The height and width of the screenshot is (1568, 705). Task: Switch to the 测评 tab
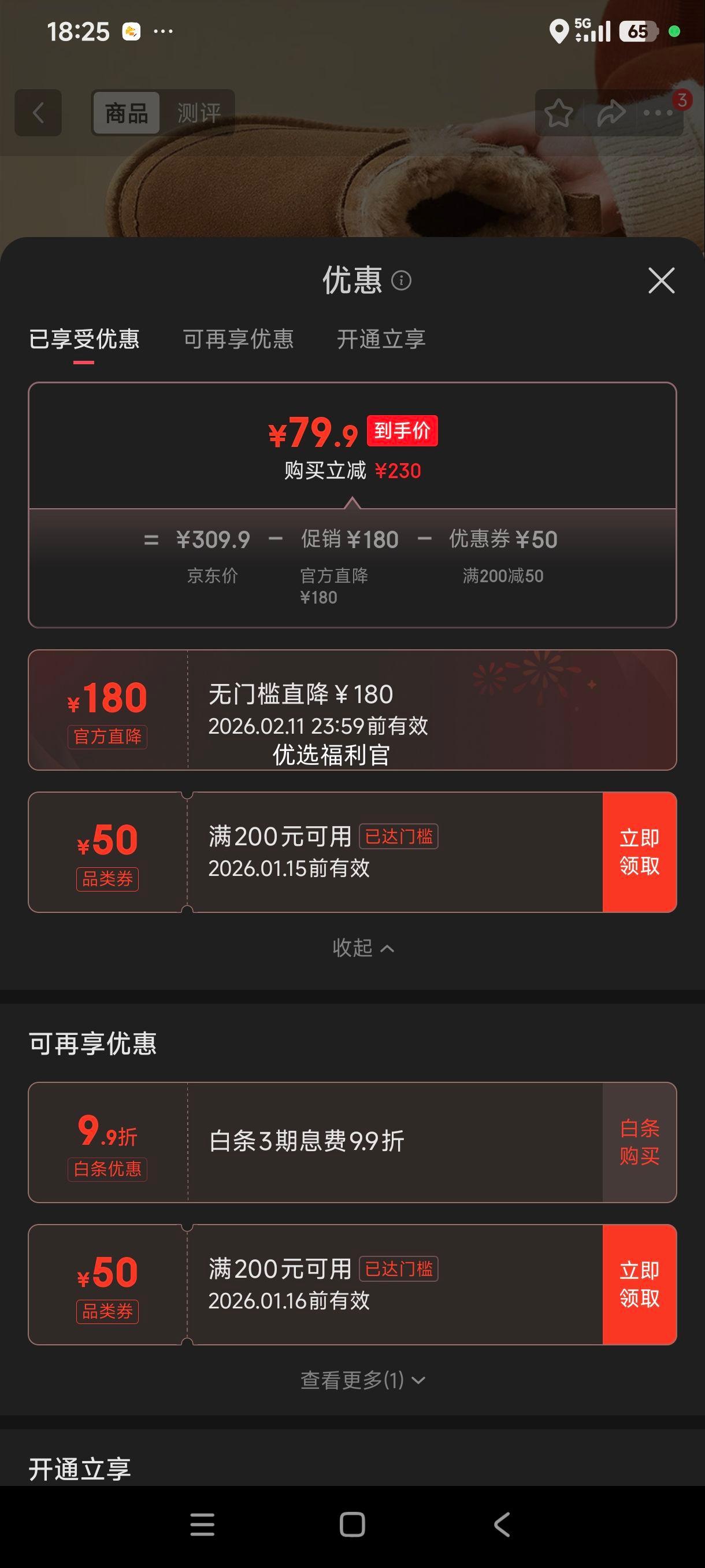197,113
